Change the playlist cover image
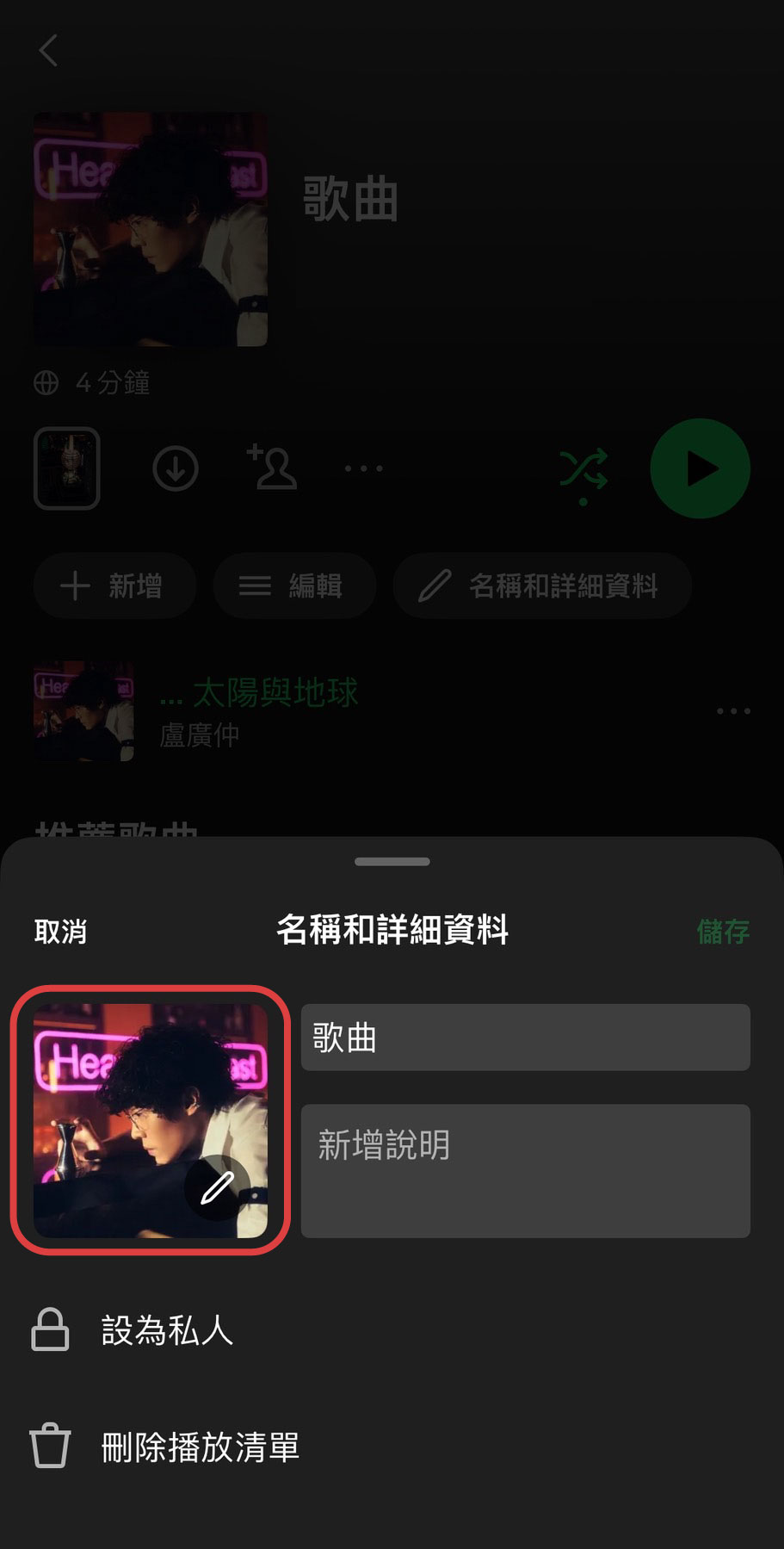Image resolution: width=784 pixels, height=1549 pixels. 151,1120
